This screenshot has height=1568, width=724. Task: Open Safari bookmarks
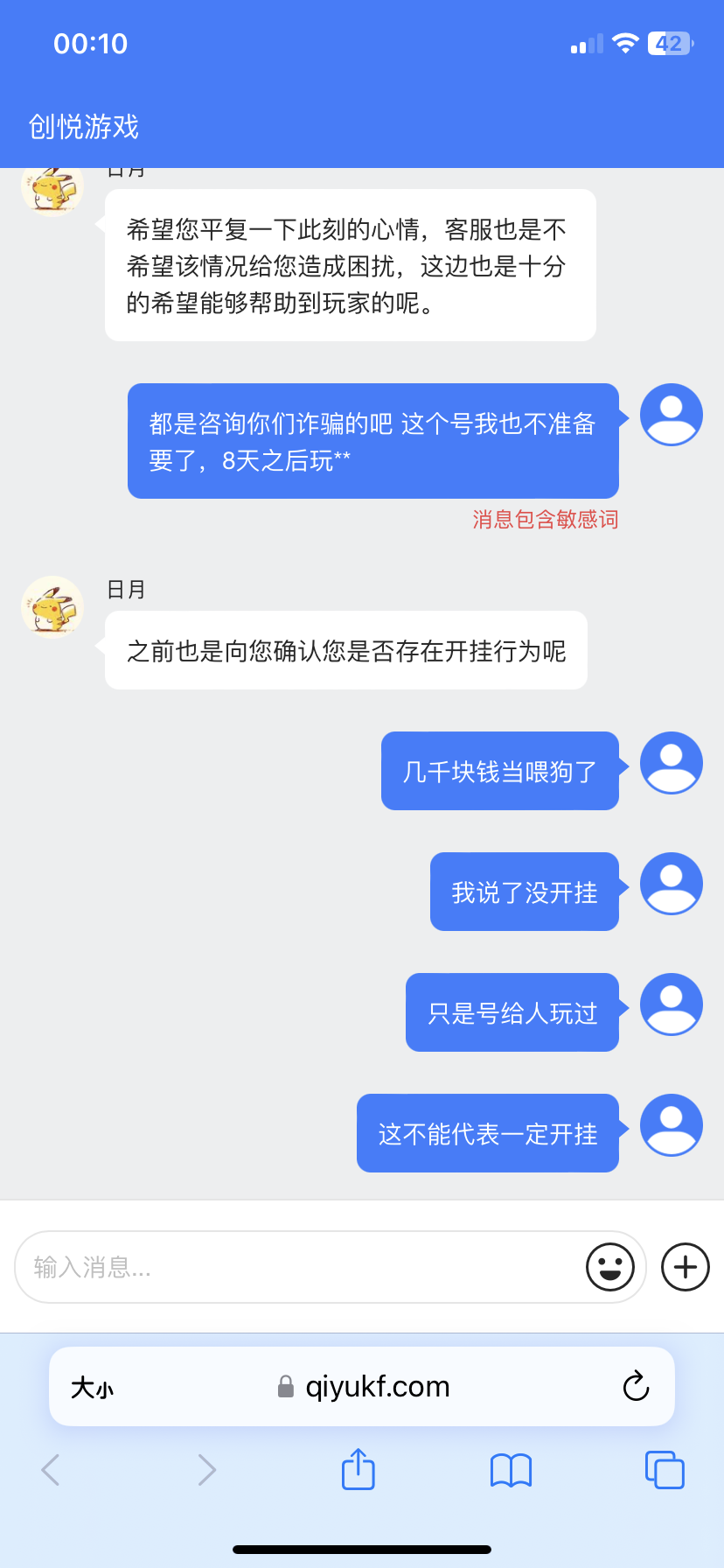(x=511, y=1470)
